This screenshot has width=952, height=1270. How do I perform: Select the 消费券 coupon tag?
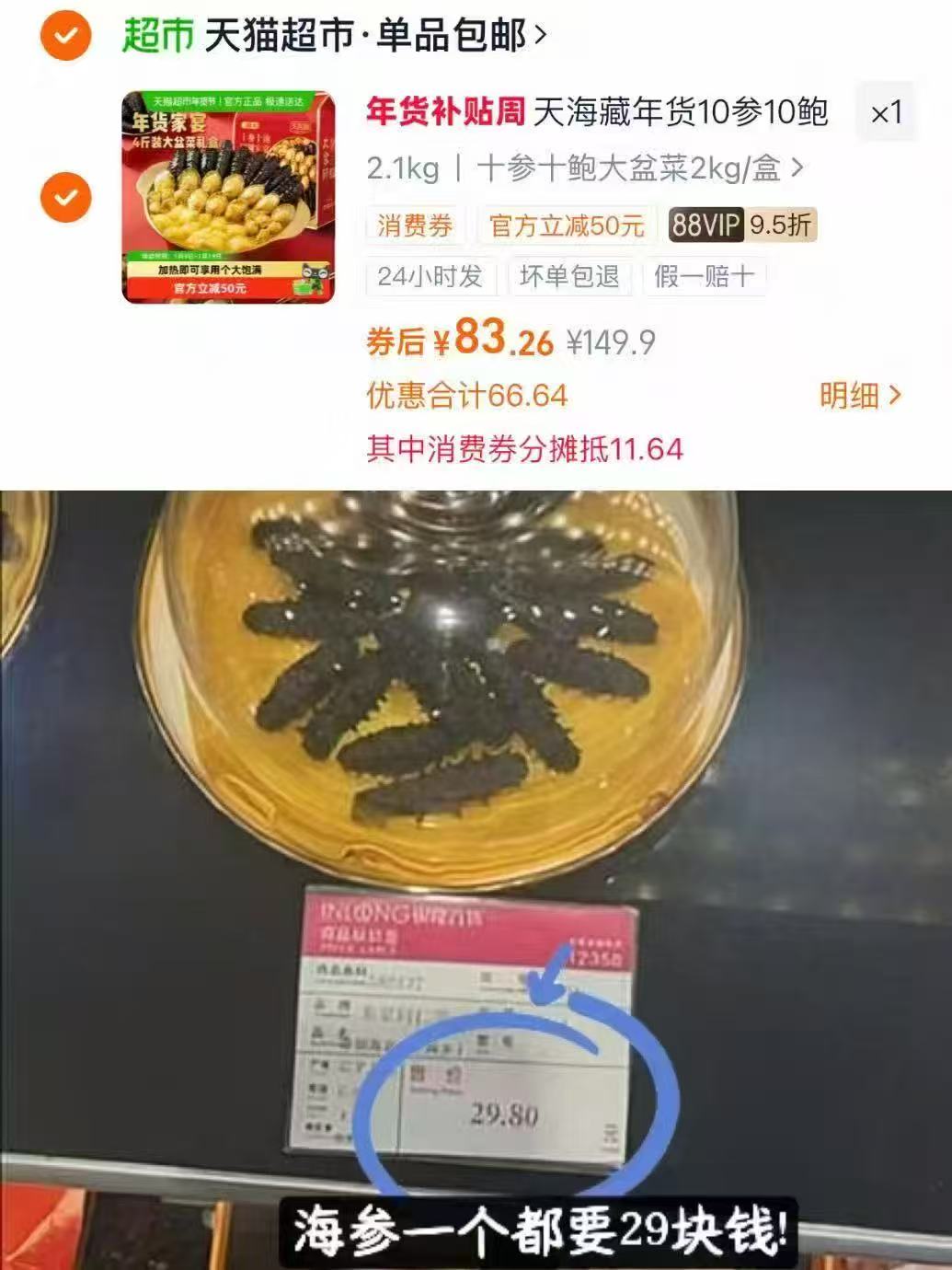(413, 225)
